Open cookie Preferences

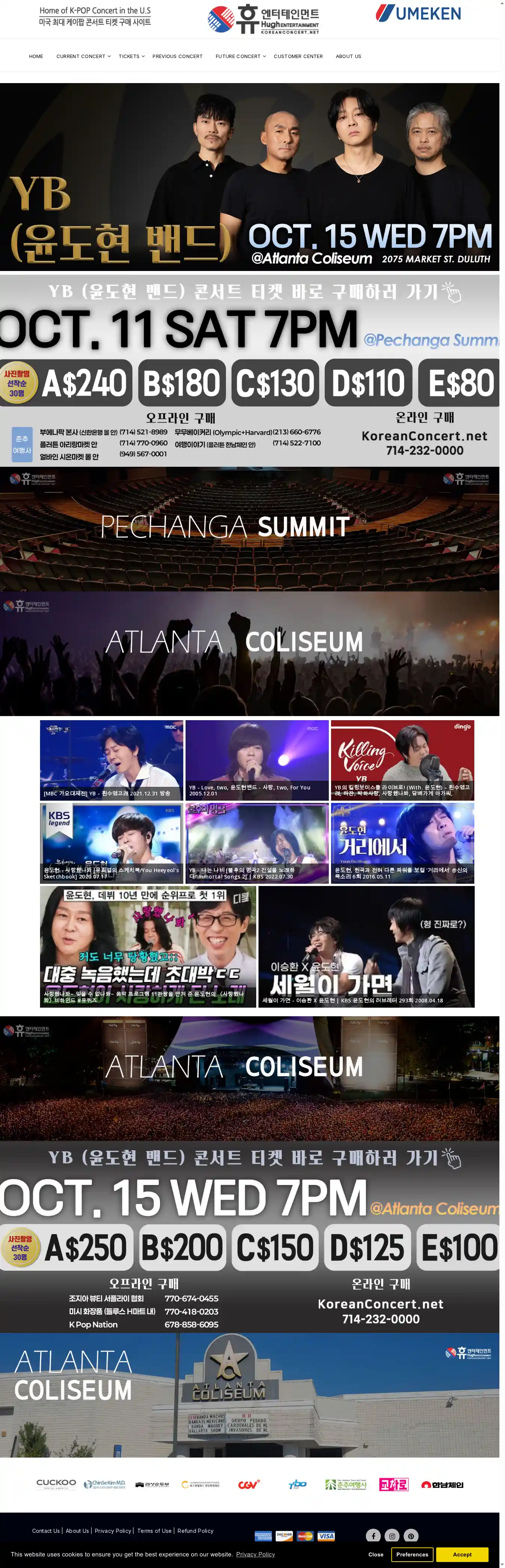[x=412, y=1554]
